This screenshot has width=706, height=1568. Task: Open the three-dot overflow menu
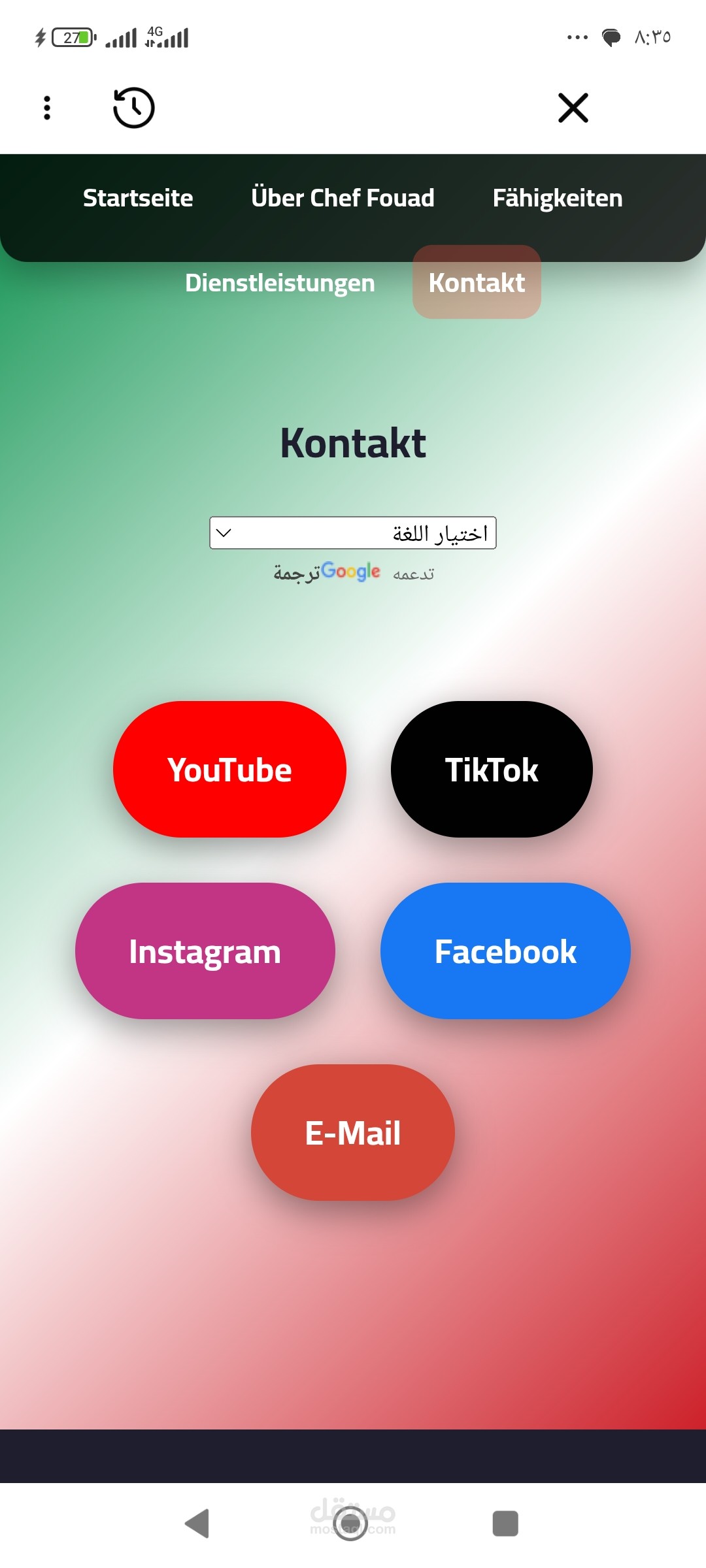(47, 108)
